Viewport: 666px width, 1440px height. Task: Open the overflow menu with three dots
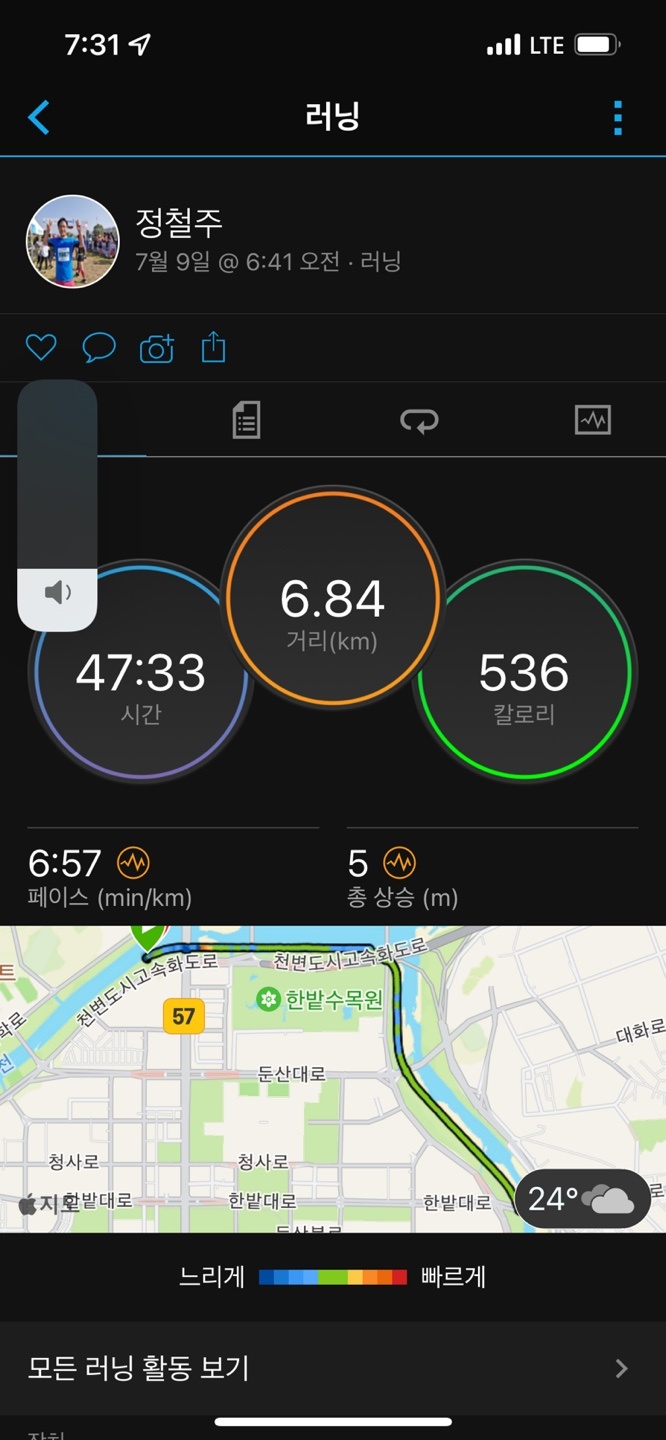tap(618, 118)
